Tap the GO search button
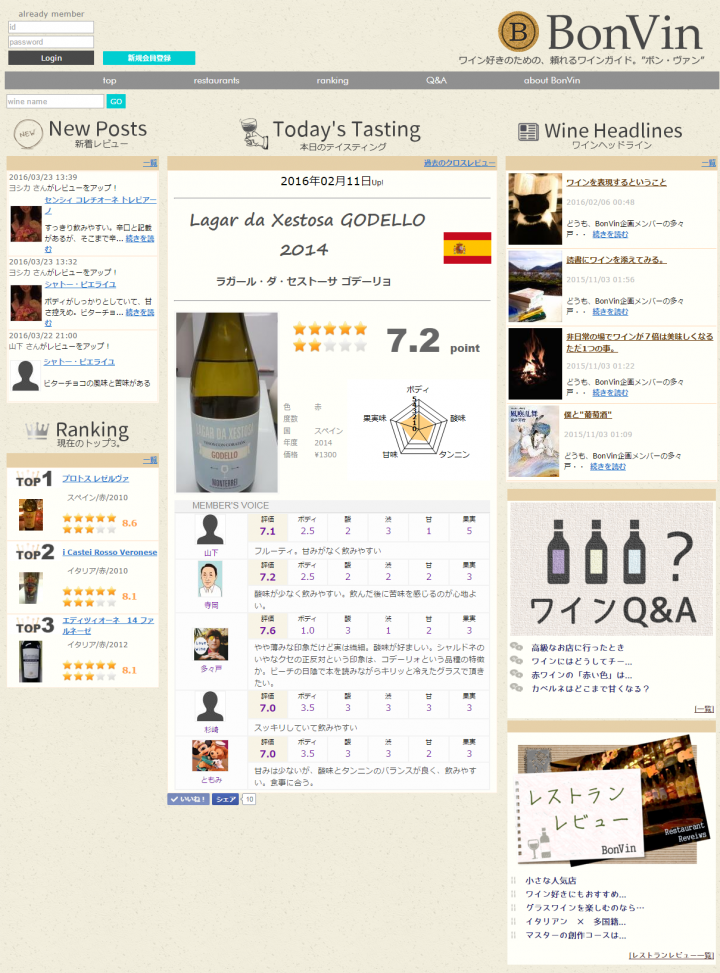This screenshot has width=720, height=973. click(x=116, y=101)
